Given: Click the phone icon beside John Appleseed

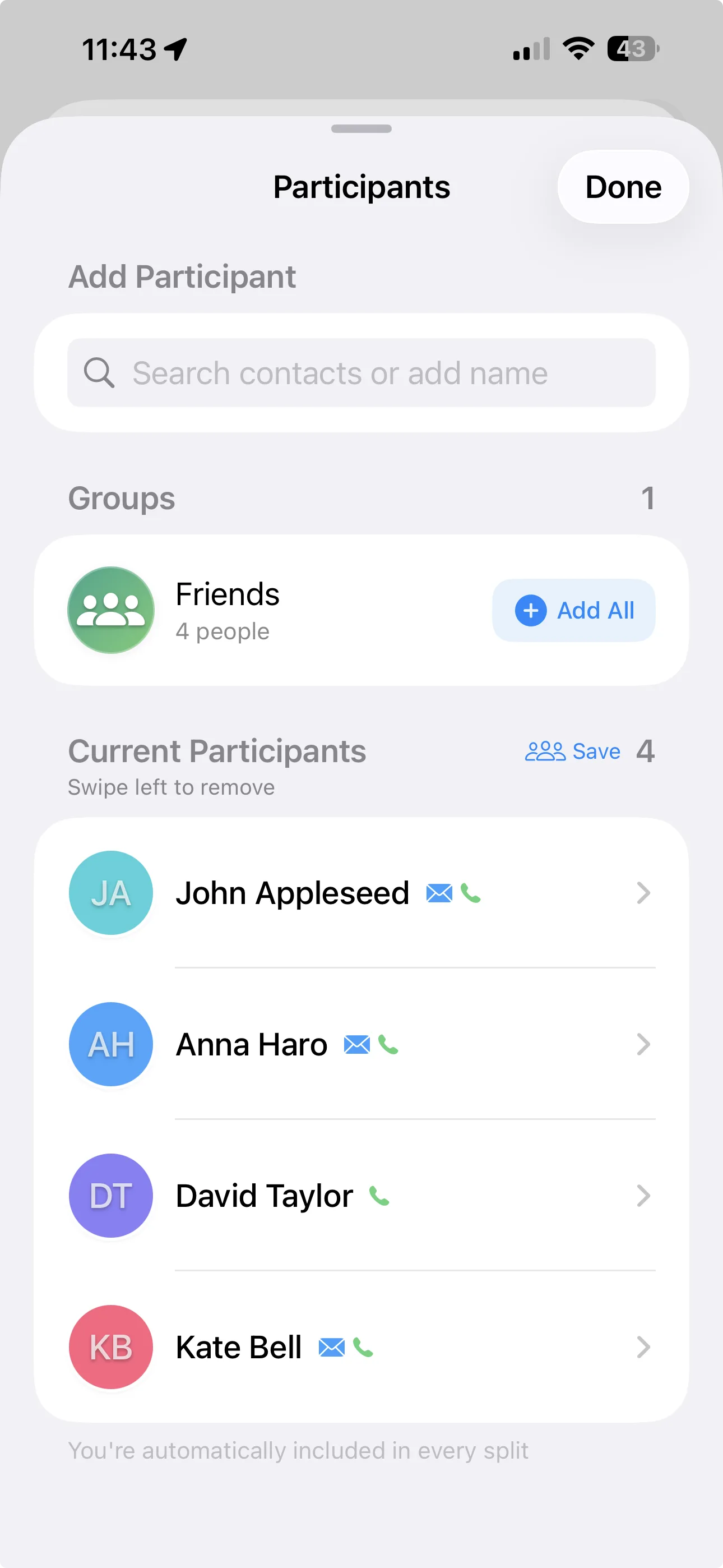Looking at the screenshot, I should tap(471, 893).
